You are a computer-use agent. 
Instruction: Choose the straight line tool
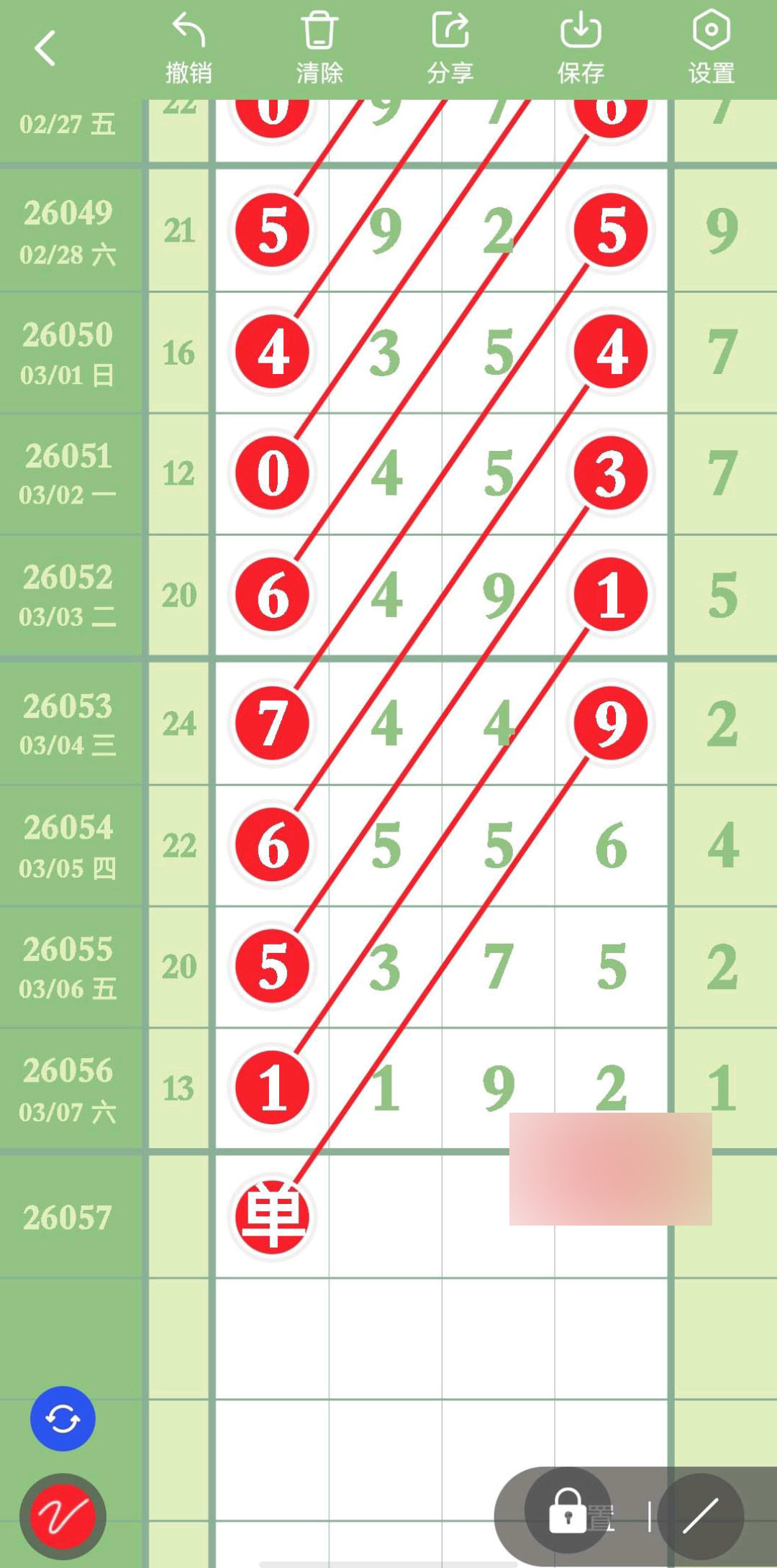point(700,1516)
